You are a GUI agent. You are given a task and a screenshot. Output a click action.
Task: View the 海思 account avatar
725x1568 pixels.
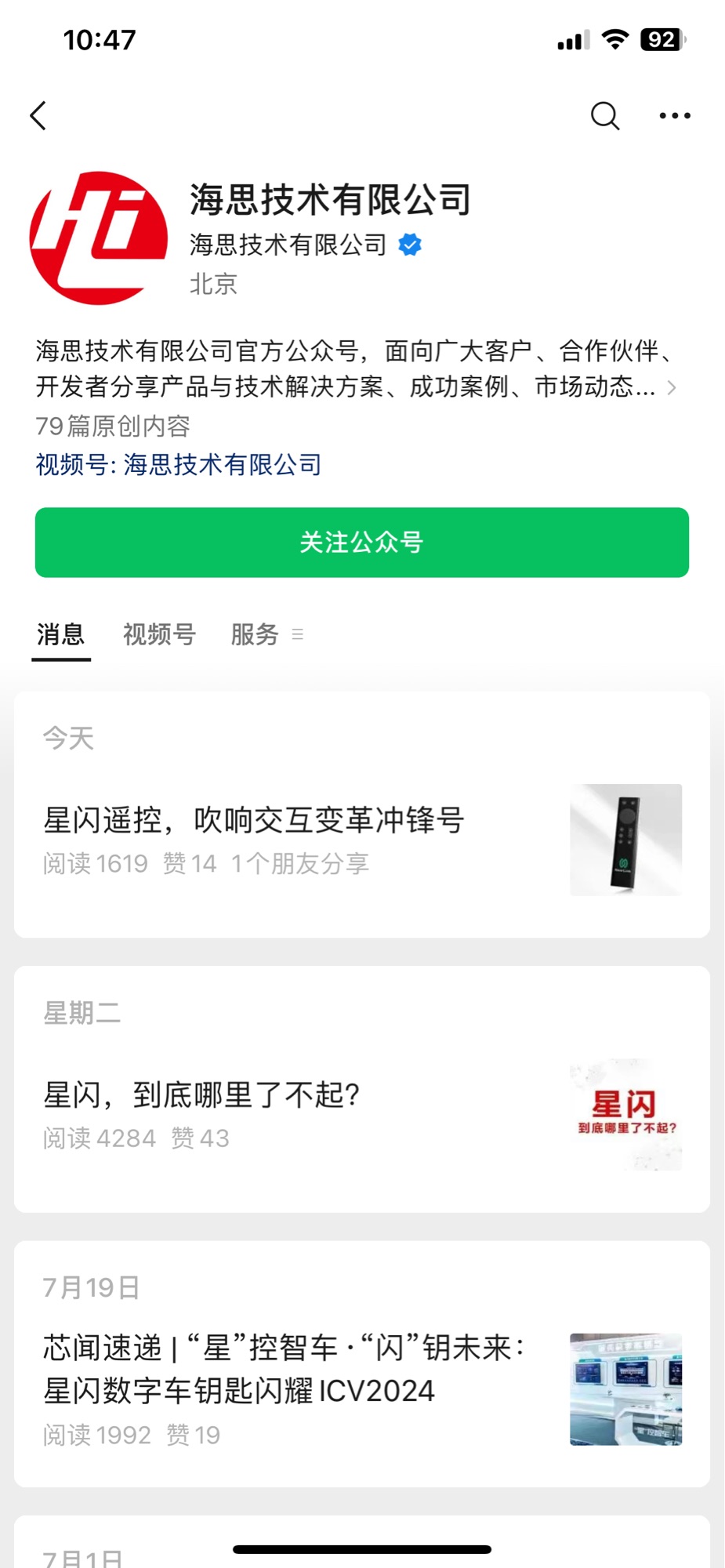coord(99,238)
